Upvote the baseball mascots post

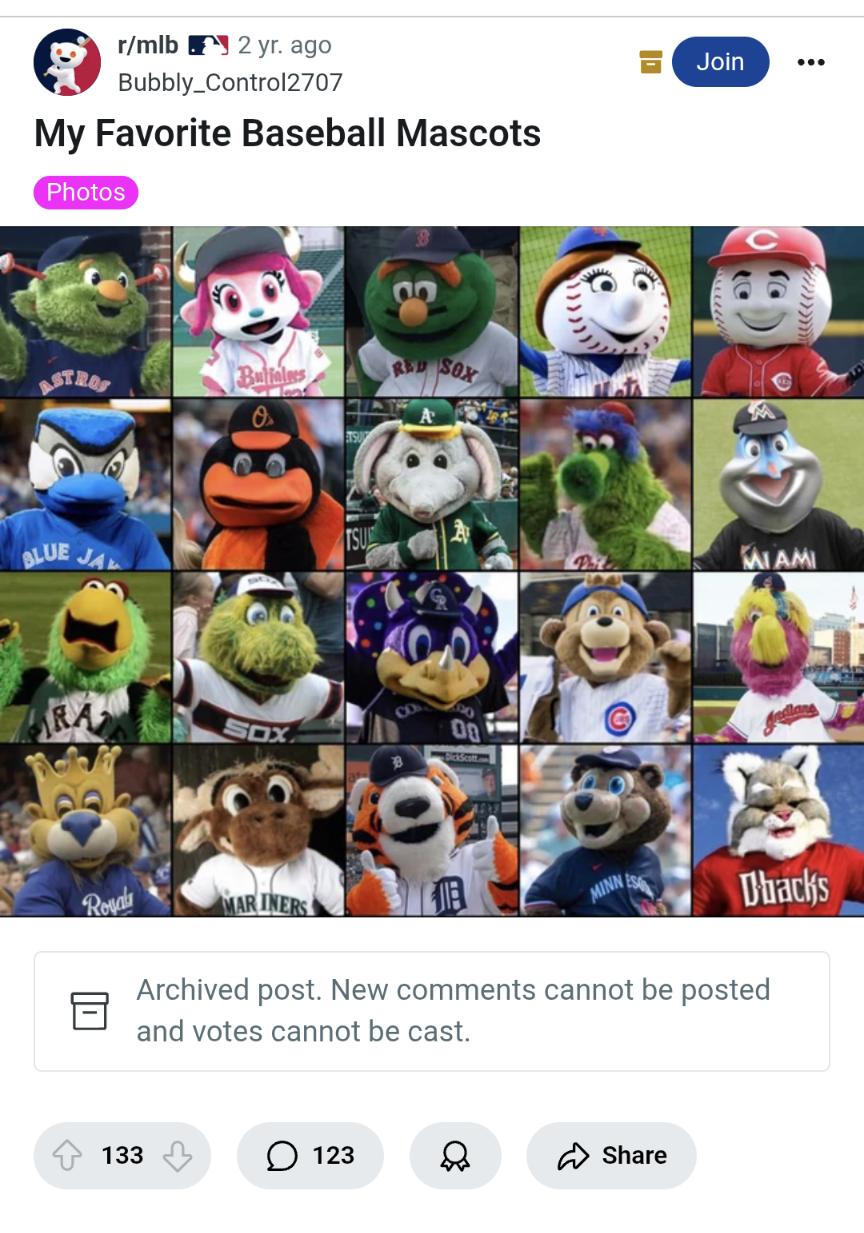click(68, 1156)
